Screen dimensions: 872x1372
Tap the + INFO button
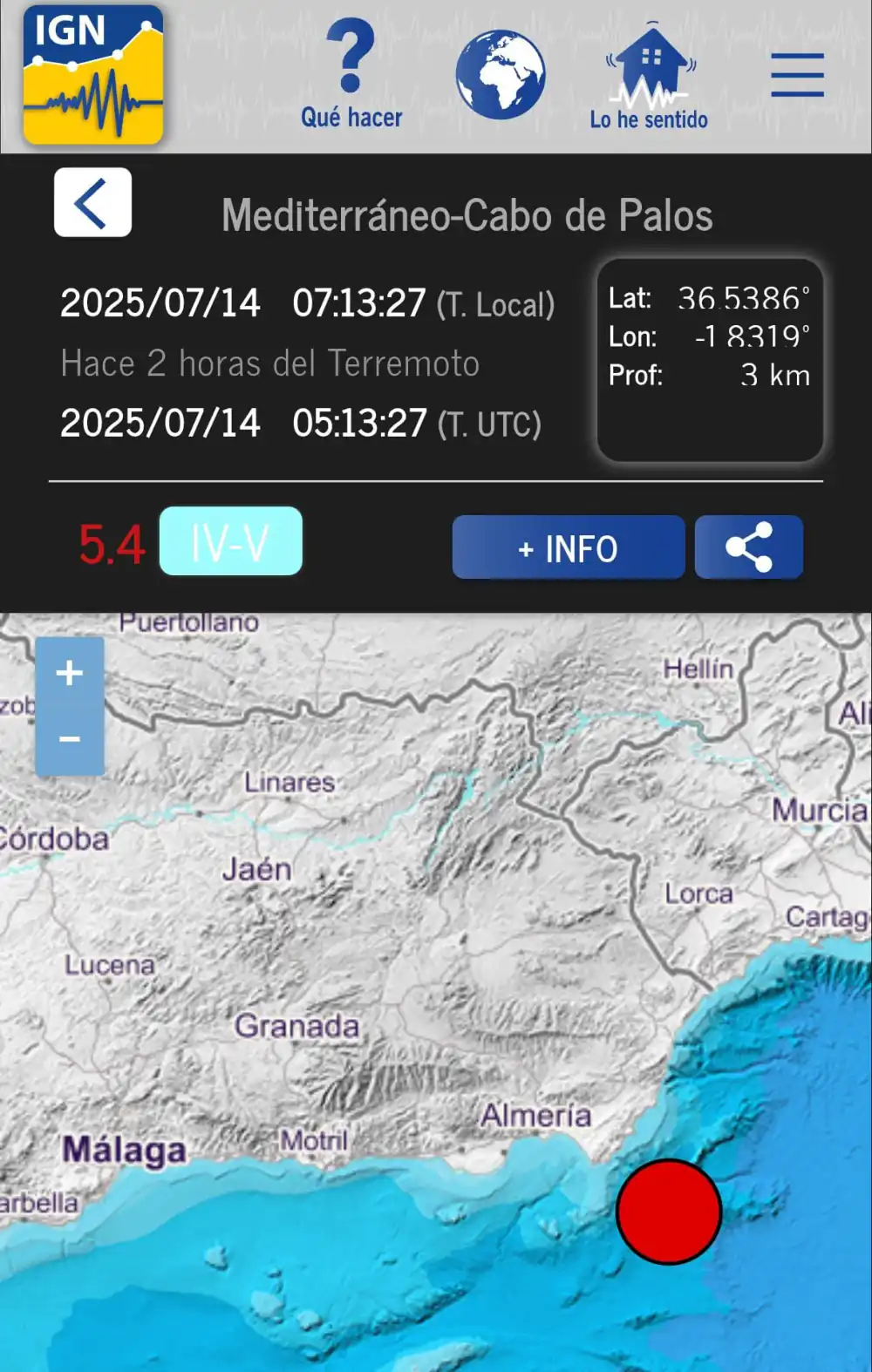pos(568,547)
